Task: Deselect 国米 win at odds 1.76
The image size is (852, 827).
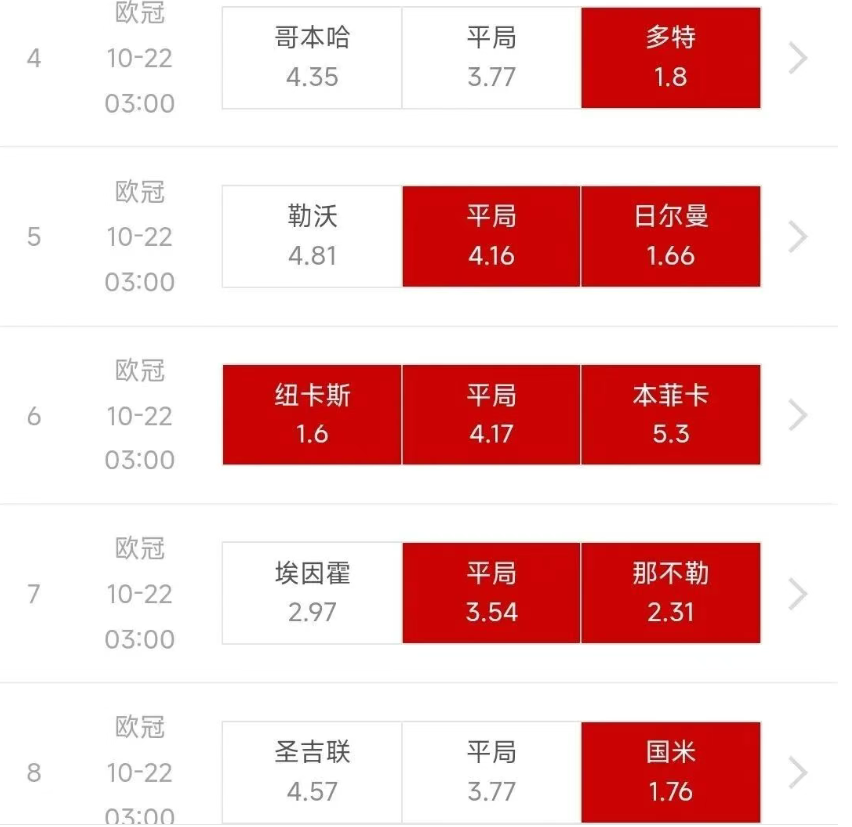Action: click(670, 771)
